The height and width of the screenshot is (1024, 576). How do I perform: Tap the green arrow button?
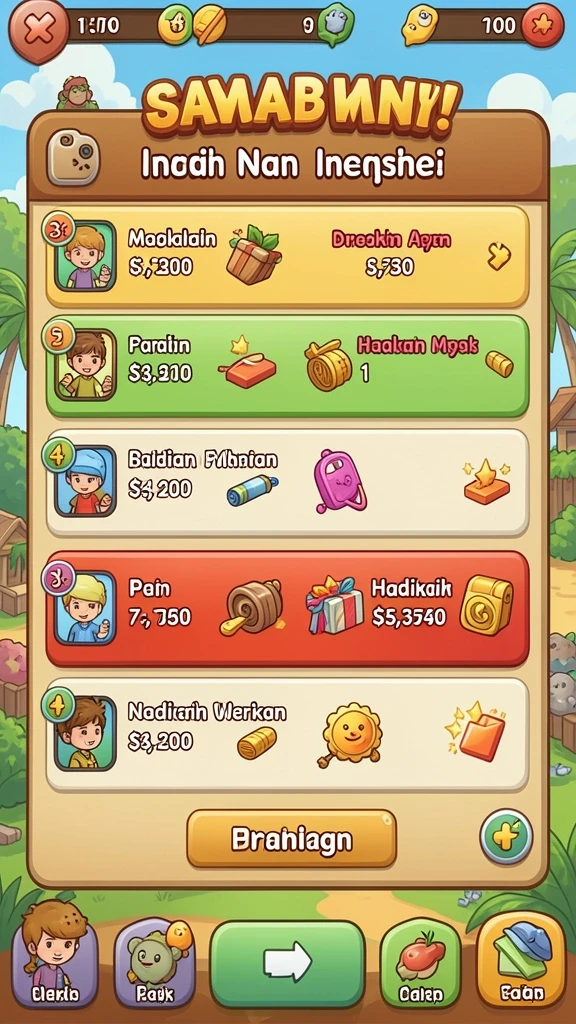(287, 963)
